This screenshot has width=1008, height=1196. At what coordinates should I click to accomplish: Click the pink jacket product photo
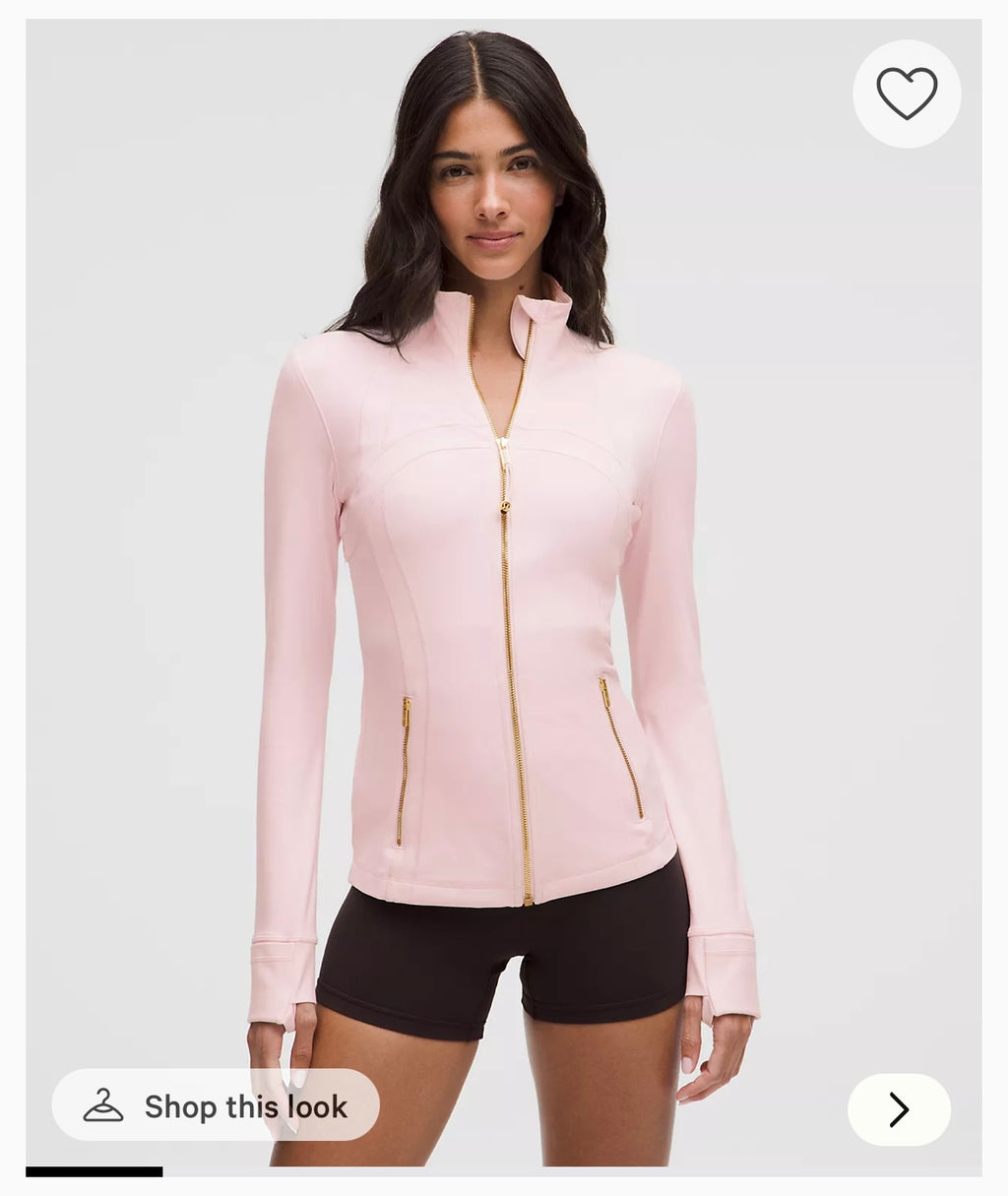tap(502, 591)
